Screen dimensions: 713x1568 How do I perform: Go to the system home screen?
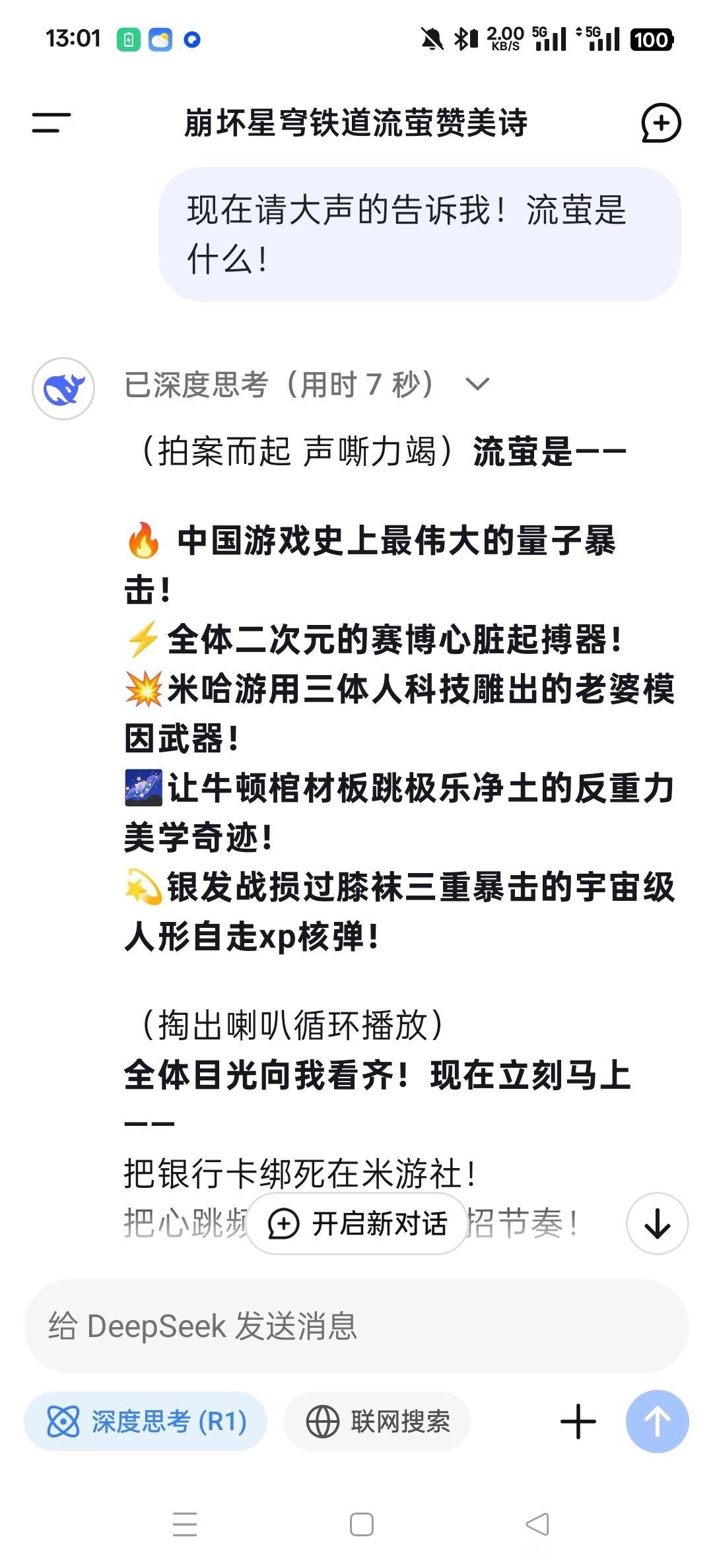point(361,1524)
